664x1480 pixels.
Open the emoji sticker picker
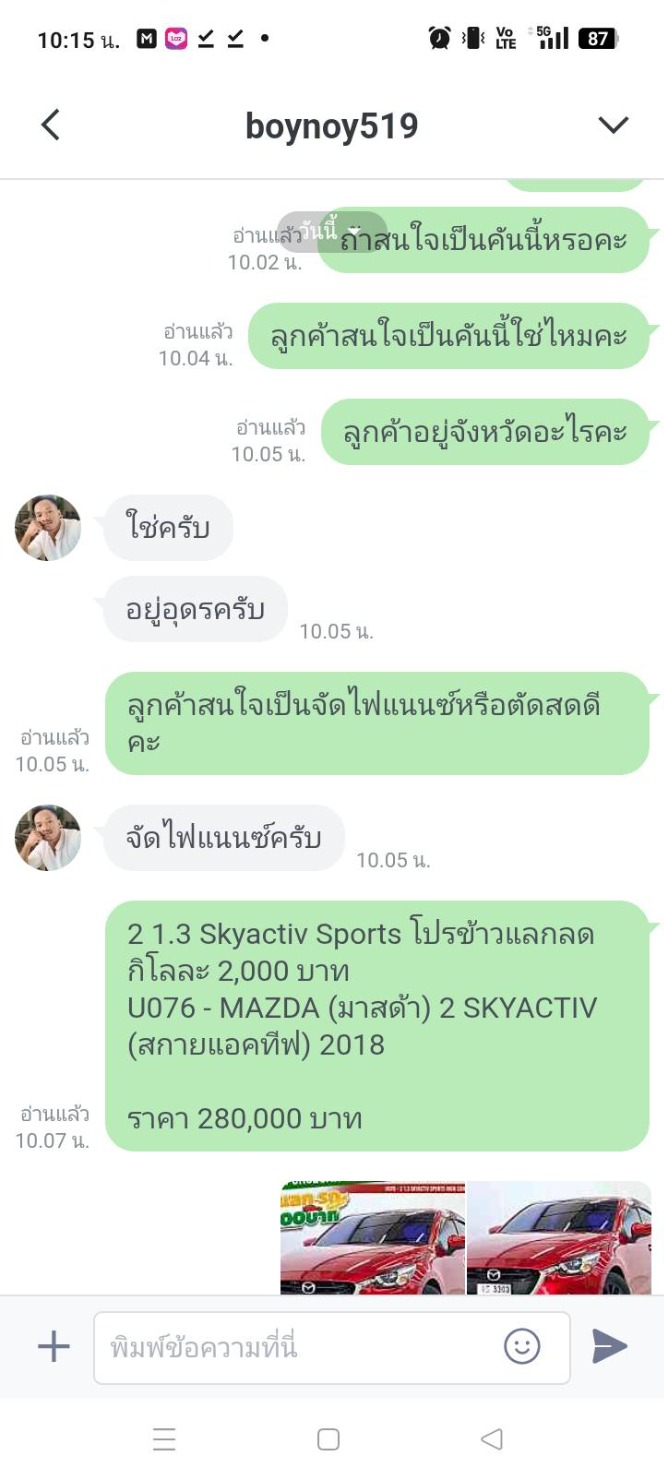[x=522, y=1347]
